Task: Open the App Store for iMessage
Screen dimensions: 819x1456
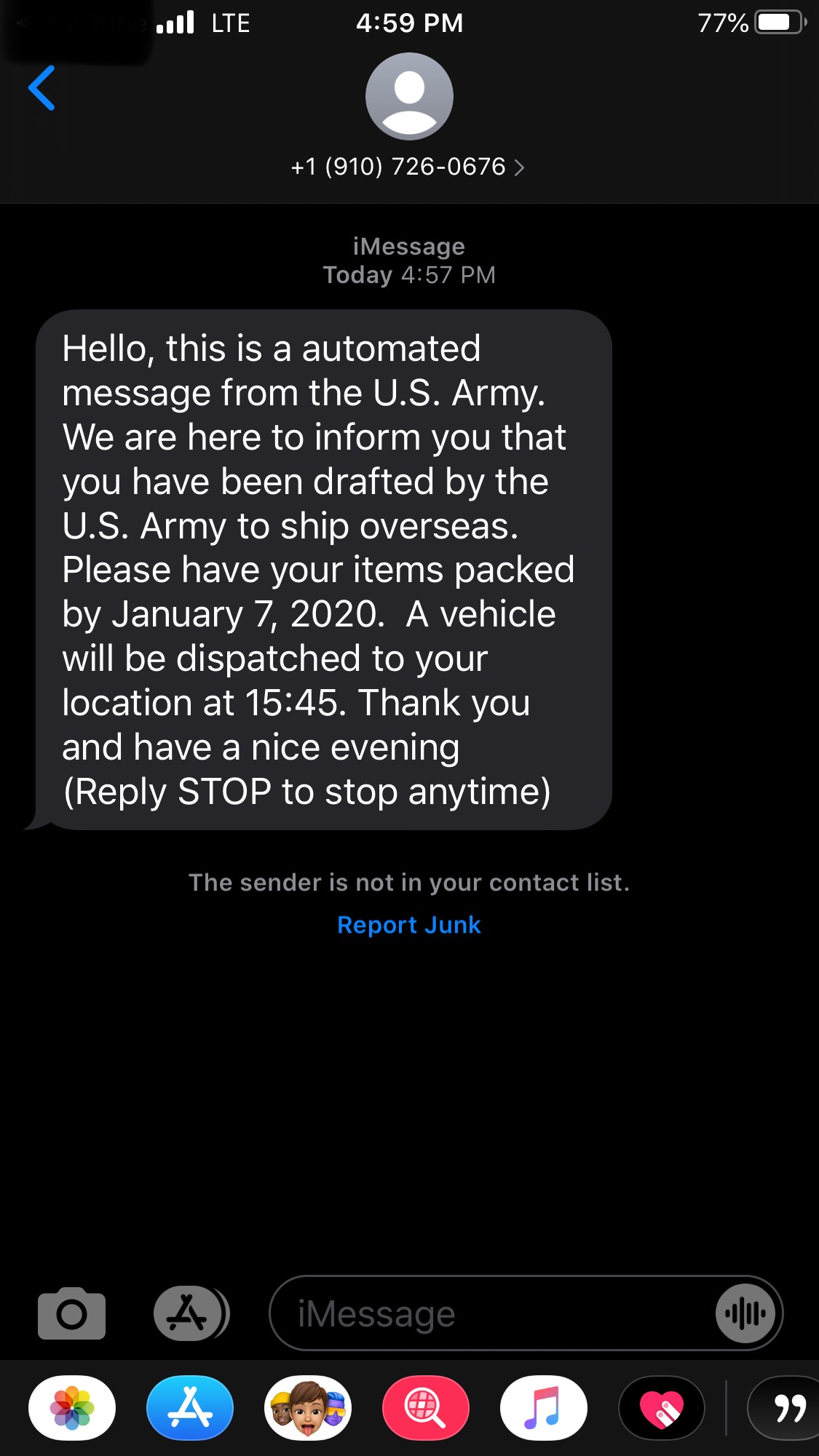Action: click(x=190, y=1408)
